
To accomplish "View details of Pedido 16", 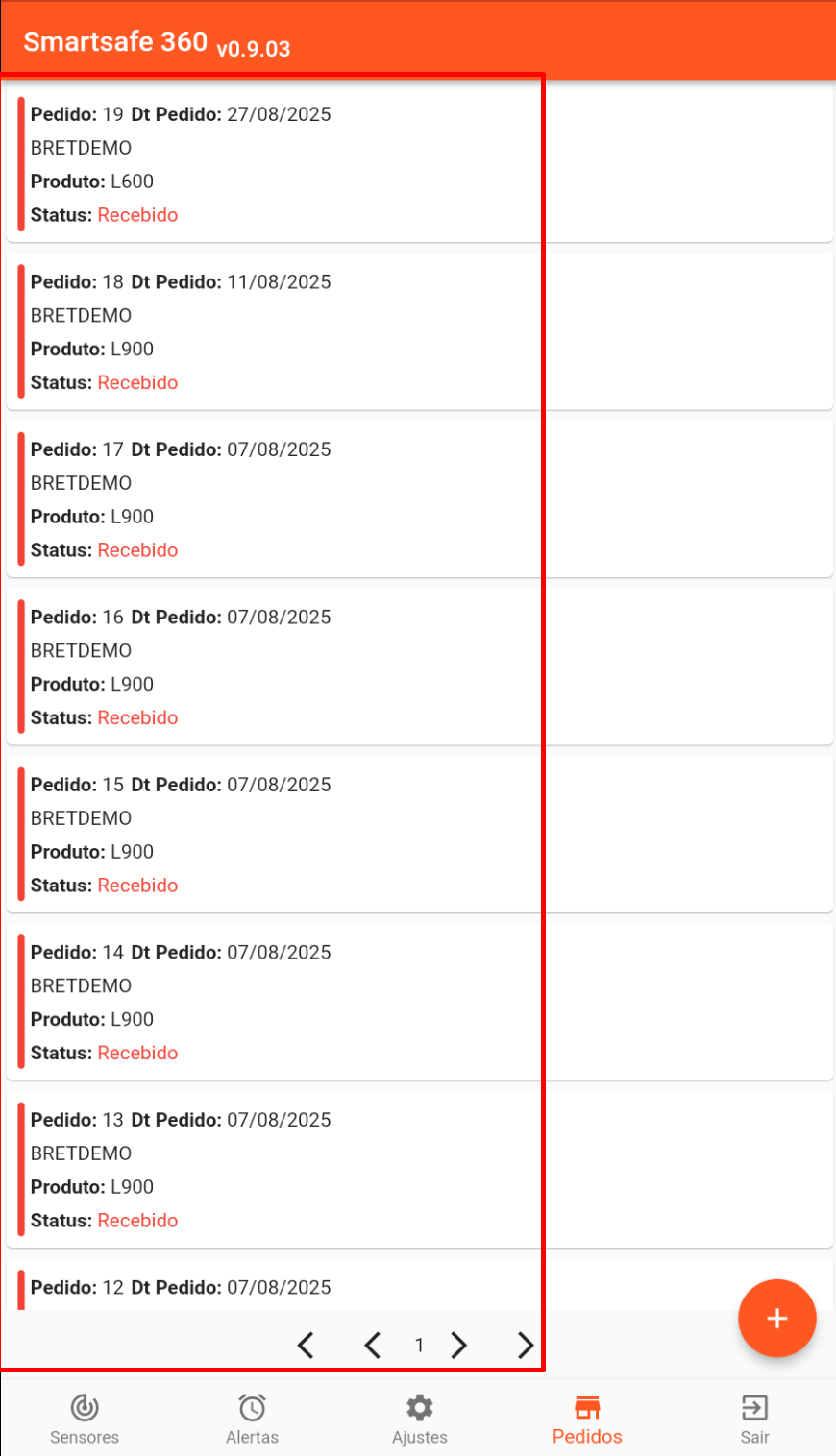I will point(419,667).
